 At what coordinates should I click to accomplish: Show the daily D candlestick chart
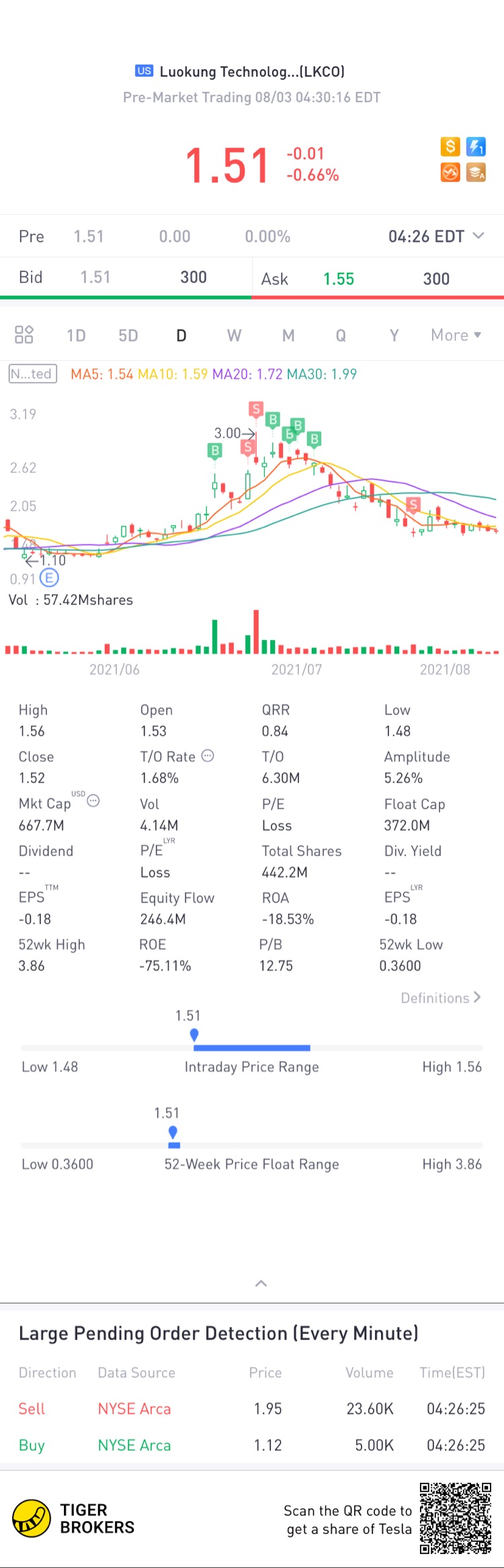tap(181, 335)
